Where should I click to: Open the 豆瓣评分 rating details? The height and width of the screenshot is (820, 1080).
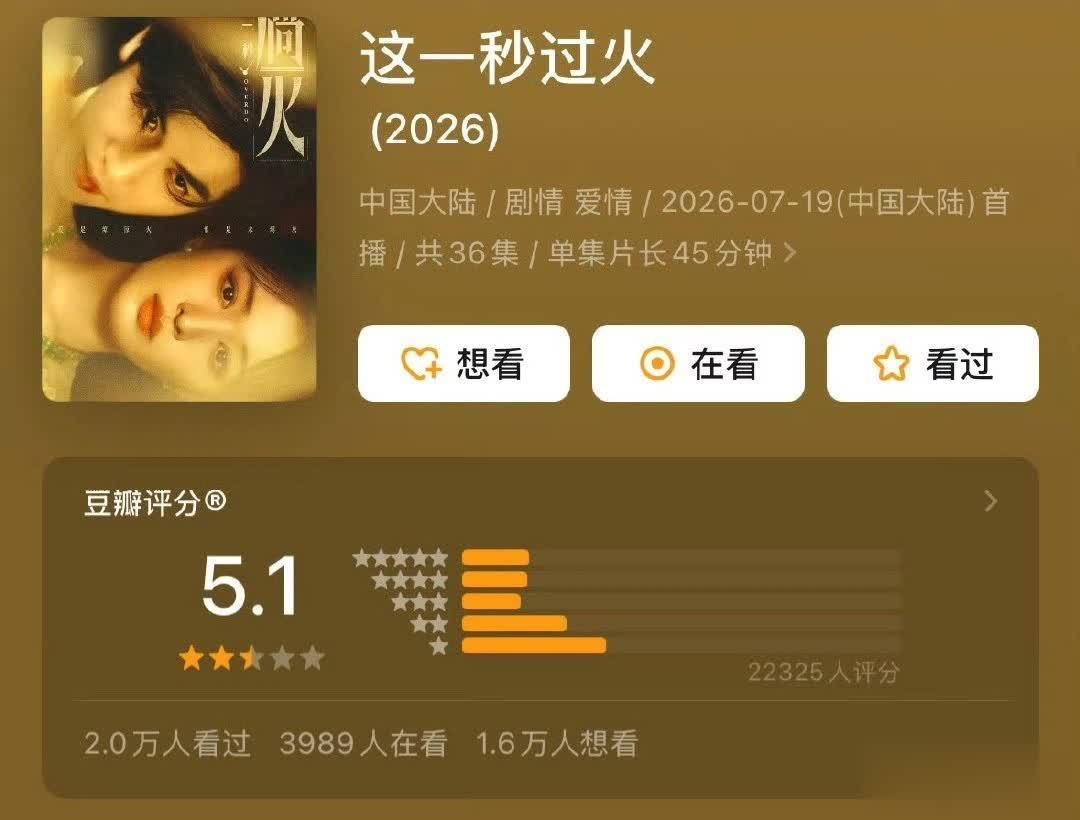pyautogui.click(x=990, y=501)
